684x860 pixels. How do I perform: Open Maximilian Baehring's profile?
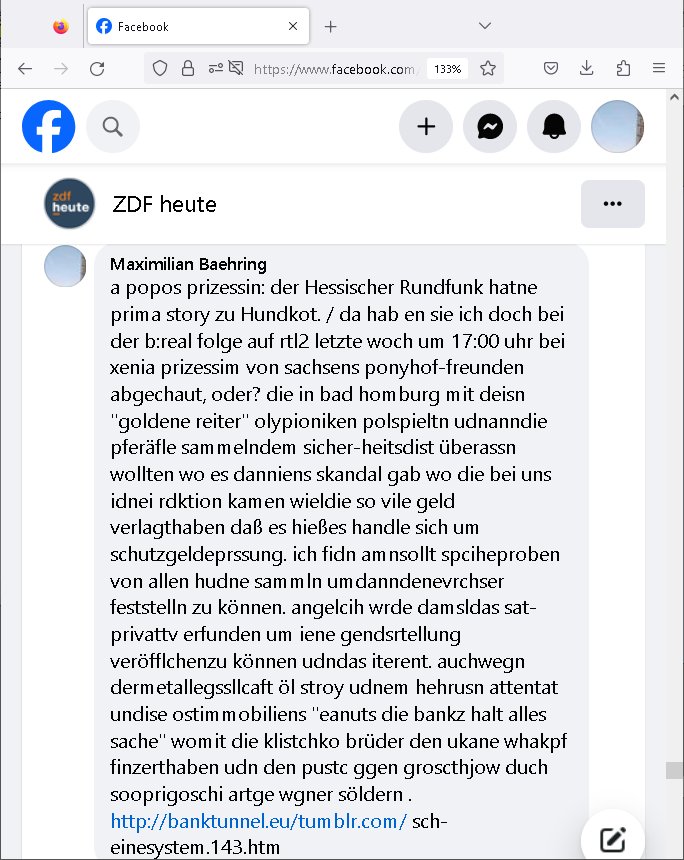pyautogui.click(x=188, y=264)
